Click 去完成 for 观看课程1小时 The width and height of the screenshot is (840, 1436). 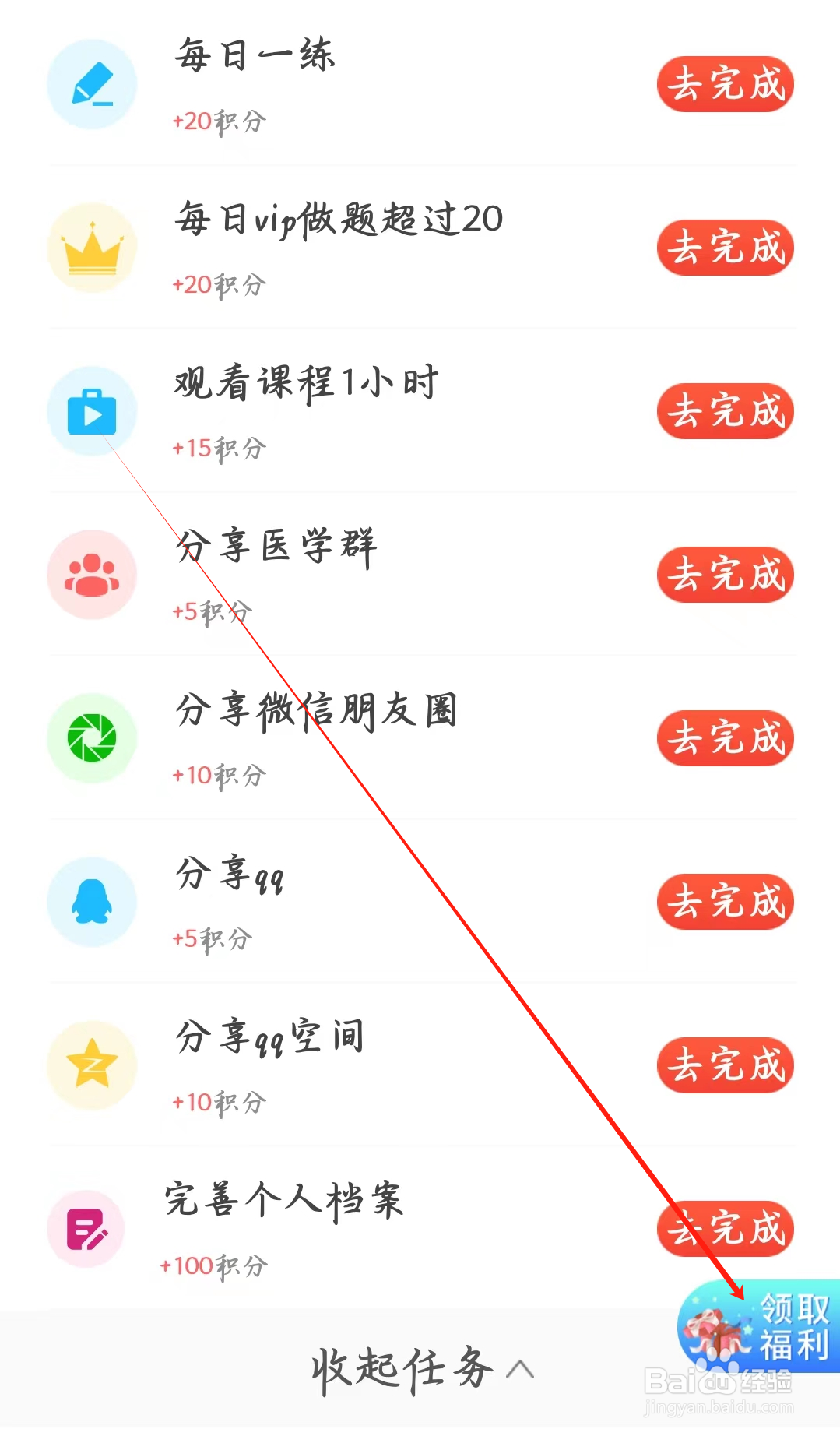(x=724, y=412)
